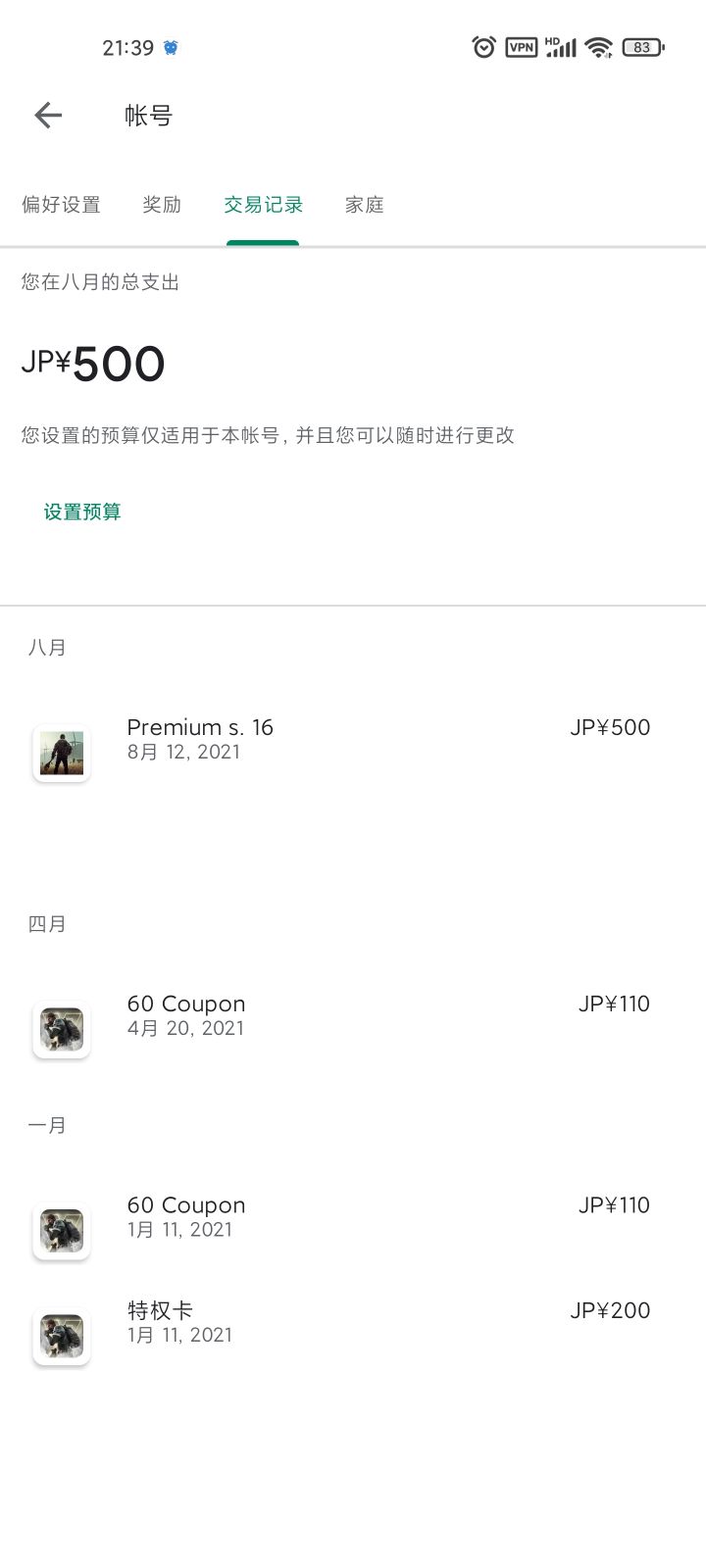The height and width of the screenshot is (1568, 706).
Task: Click the 特权卡 transaction app icon
Action: point(61,1335)
